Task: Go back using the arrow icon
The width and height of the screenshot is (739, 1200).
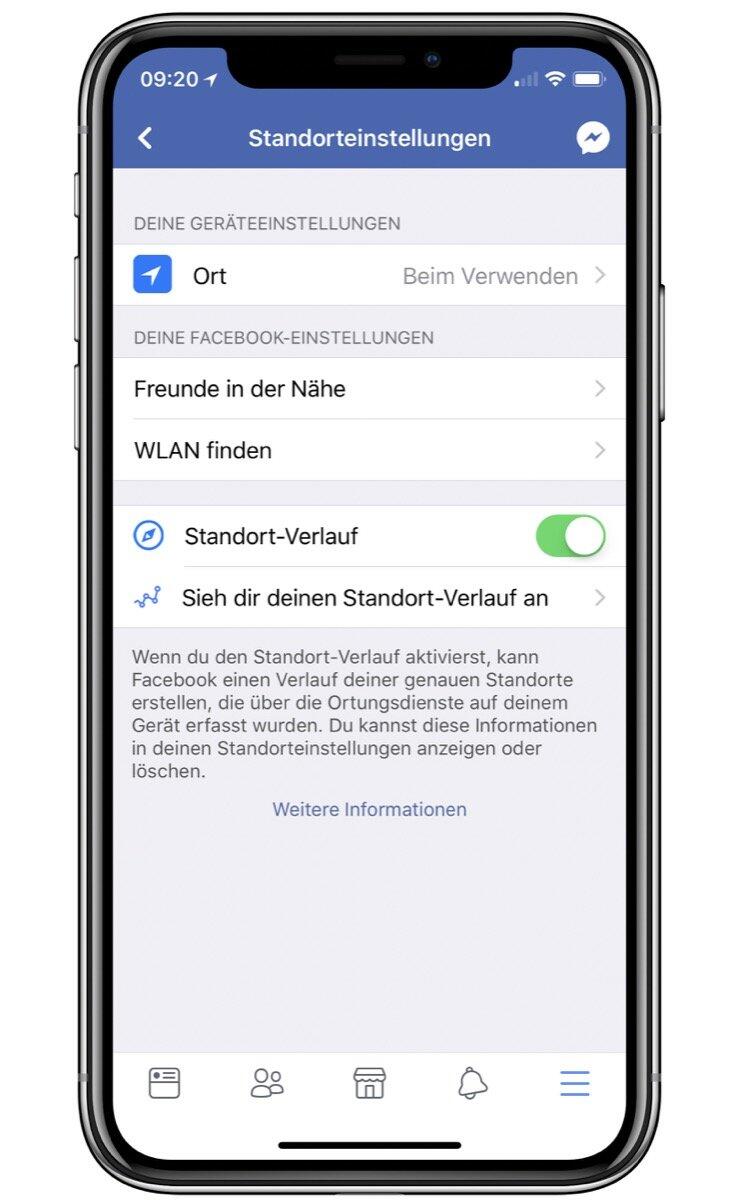Action: (x=146, y=138)
